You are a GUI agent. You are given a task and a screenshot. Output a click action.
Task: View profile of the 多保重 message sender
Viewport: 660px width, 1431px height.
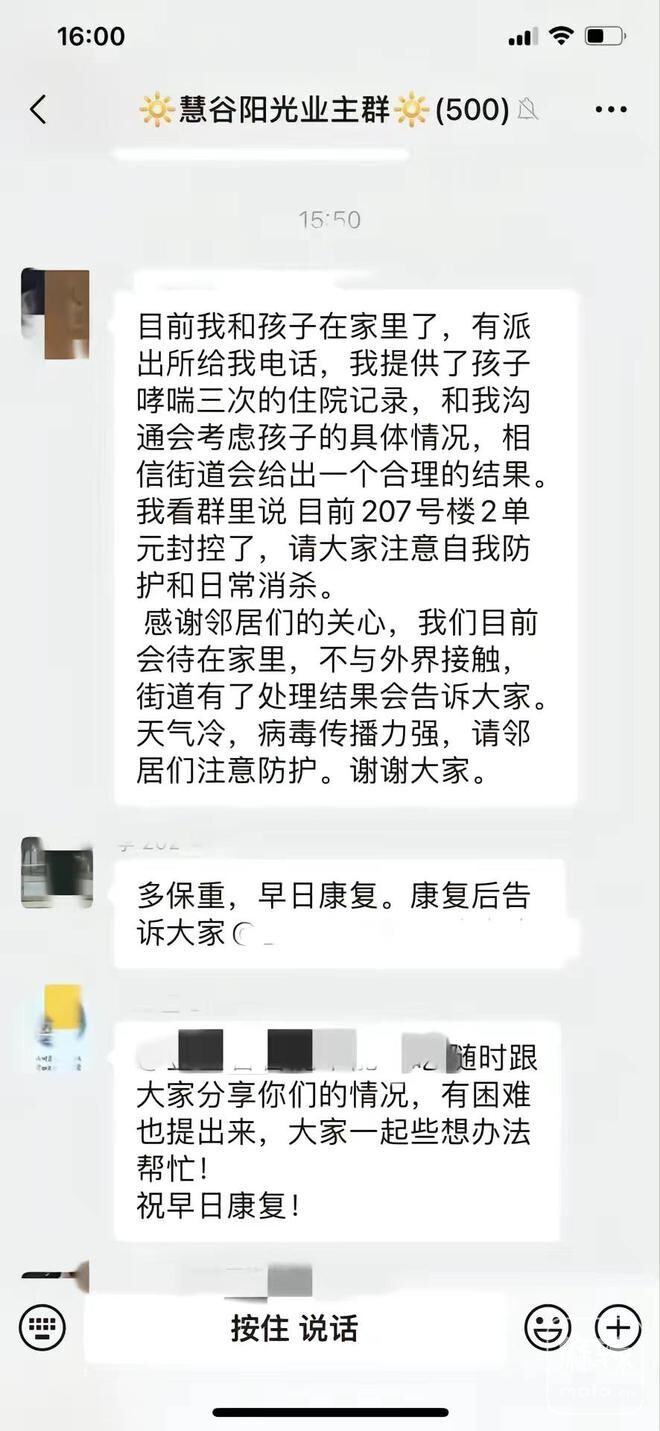[x=56, y=872]
